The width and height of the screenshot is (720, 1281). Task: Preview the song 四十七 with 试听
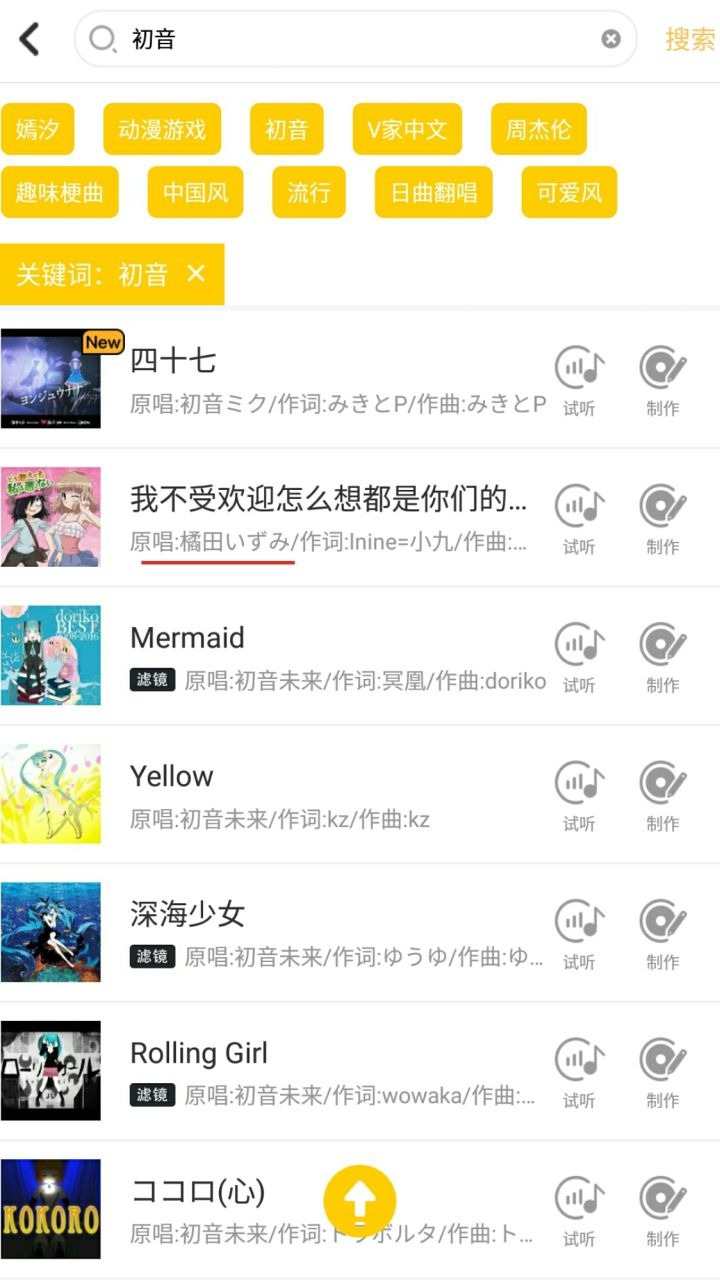pos(580,380)
